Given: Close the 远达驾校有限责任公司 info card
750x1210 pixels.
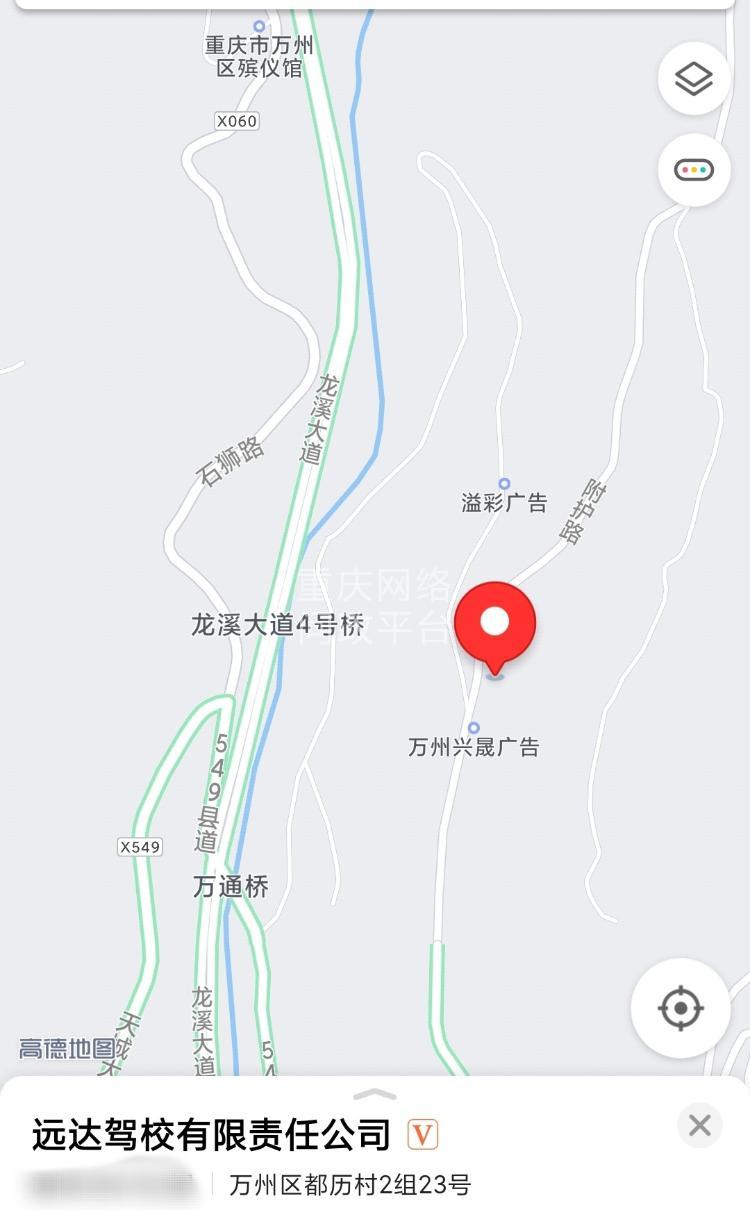Looking at the screenshot, I should [x=700, y=1126].
